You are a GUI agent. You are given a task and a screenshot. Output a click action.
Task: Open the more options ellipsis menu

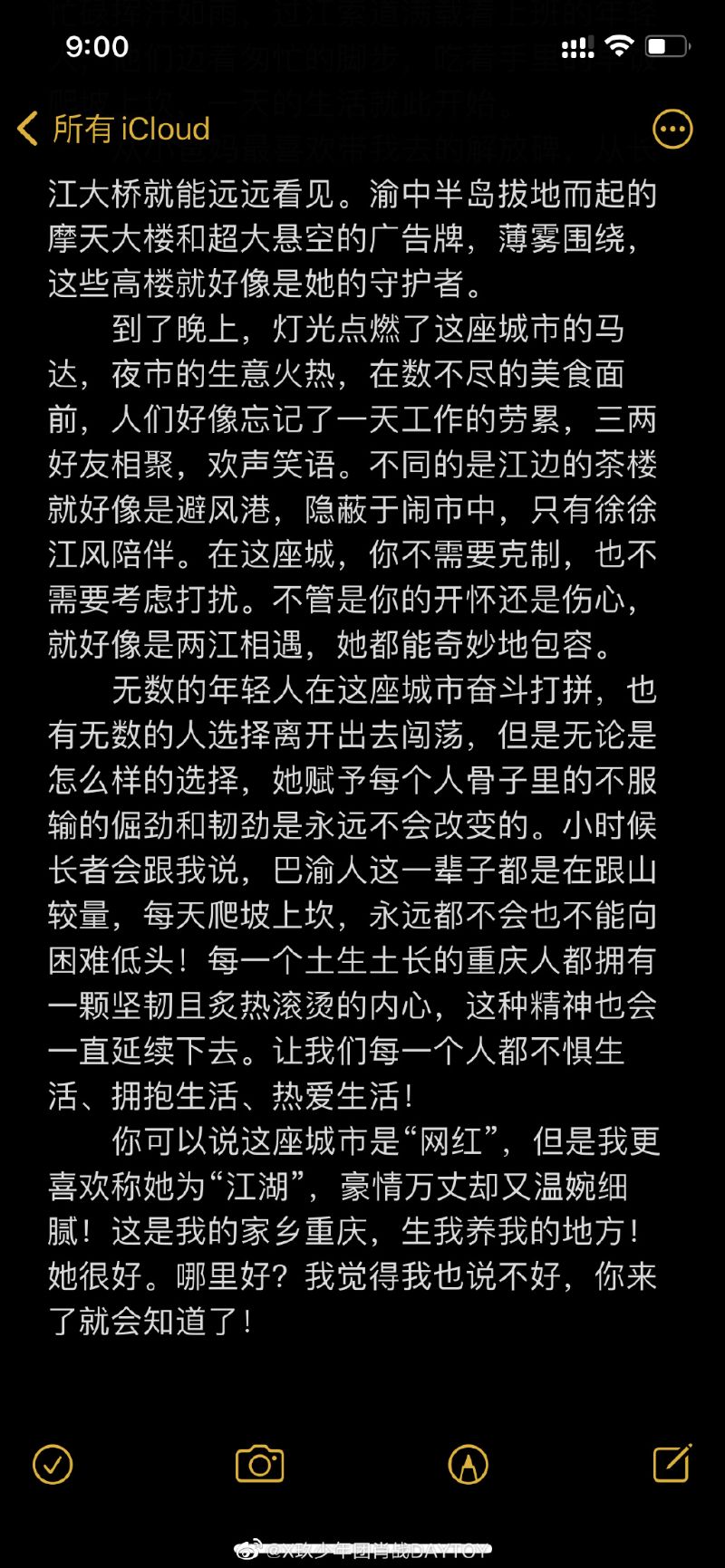coord(672,129)
